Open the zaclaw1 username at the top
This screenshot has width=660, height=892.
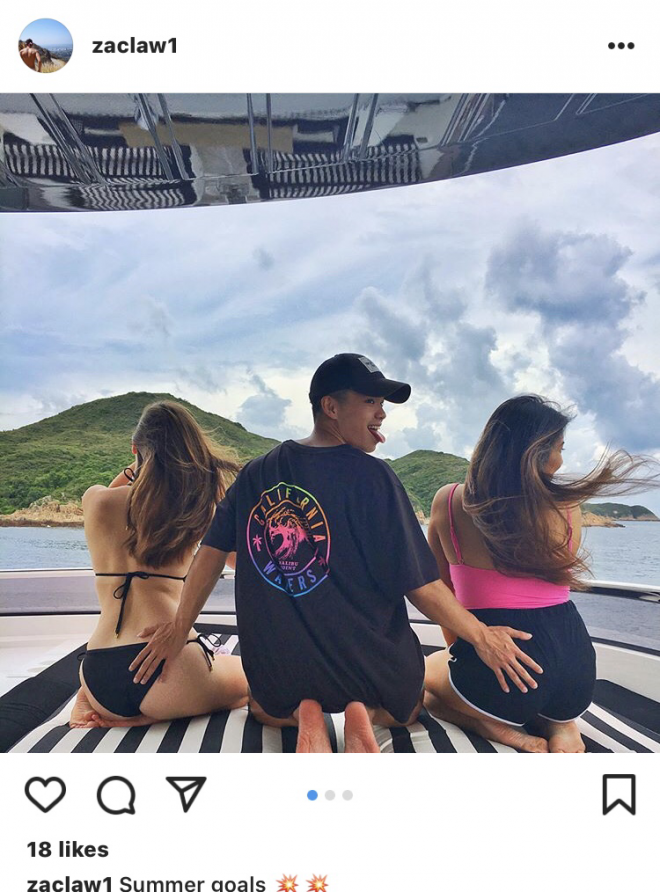tap(134, 46)
